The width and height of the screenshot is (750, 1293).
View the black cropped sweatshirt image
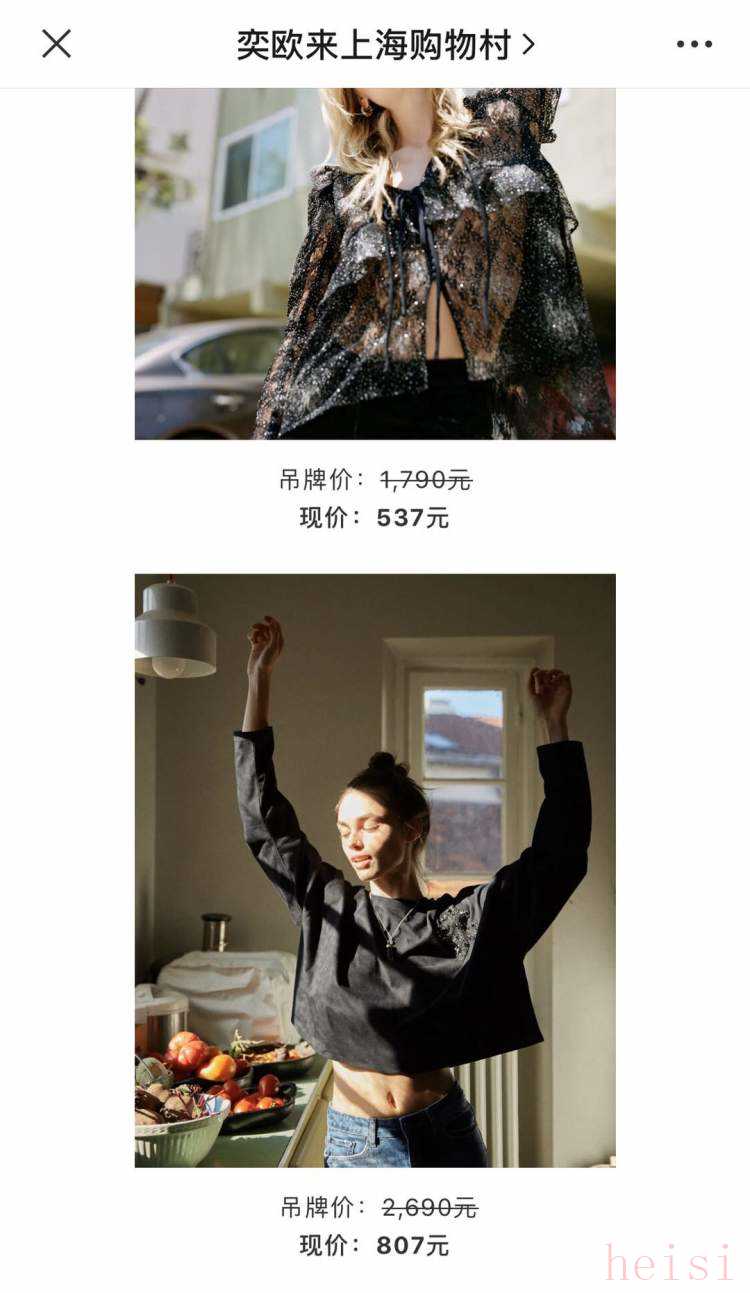pyautogui.click(x=375, y=870)
